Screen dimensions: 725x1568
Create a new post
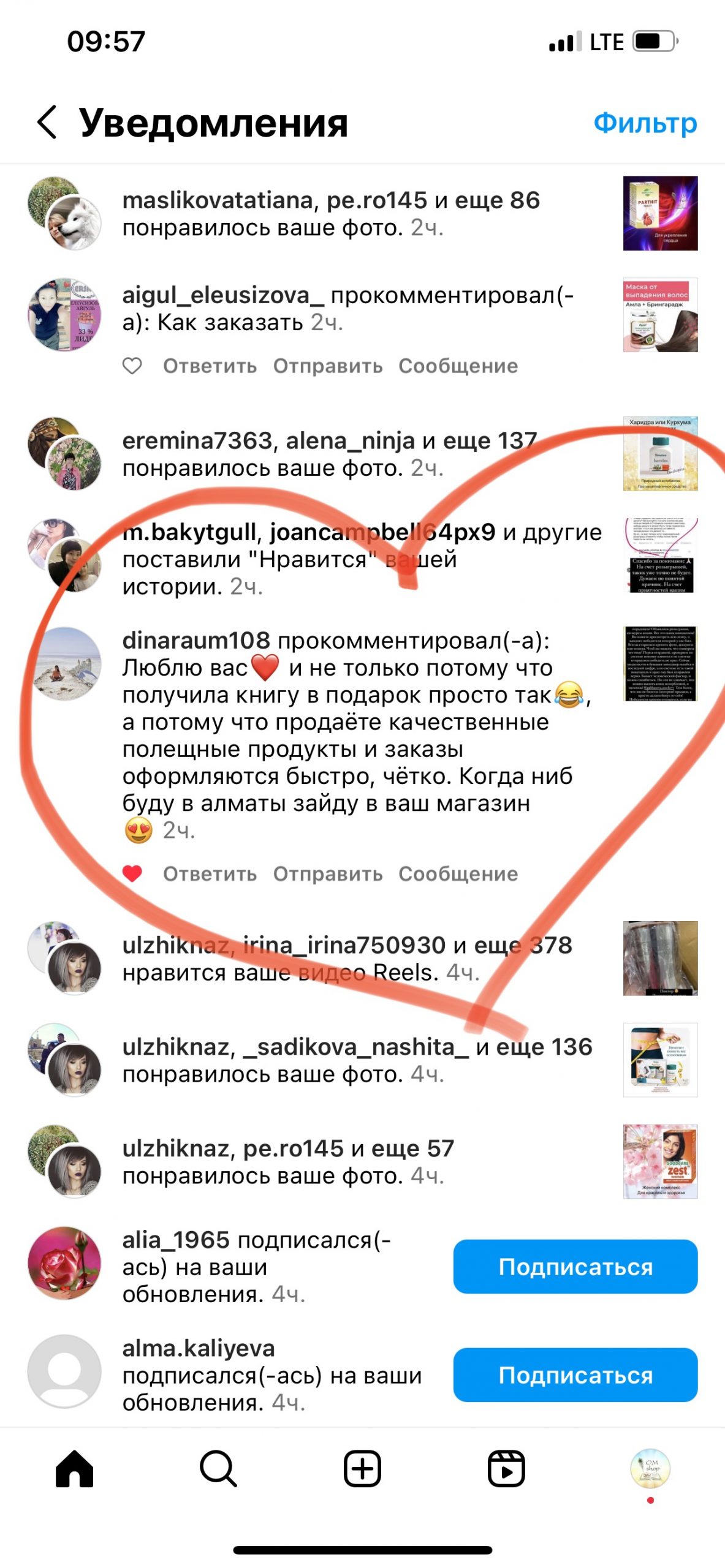(x=362, y=1468)
